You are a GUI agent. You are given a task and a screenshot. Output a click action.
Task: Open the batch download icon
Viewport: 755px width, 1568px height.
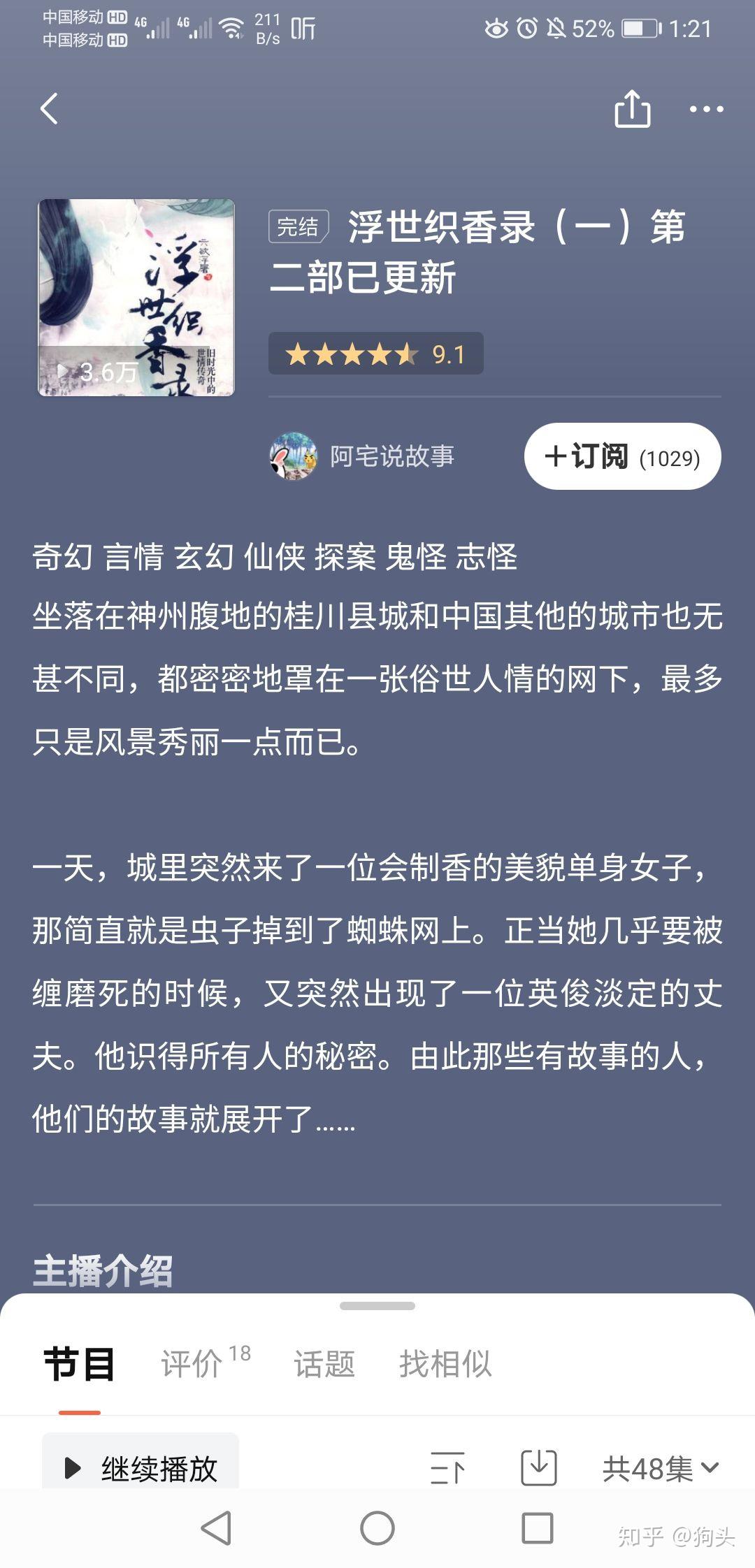539,1467
